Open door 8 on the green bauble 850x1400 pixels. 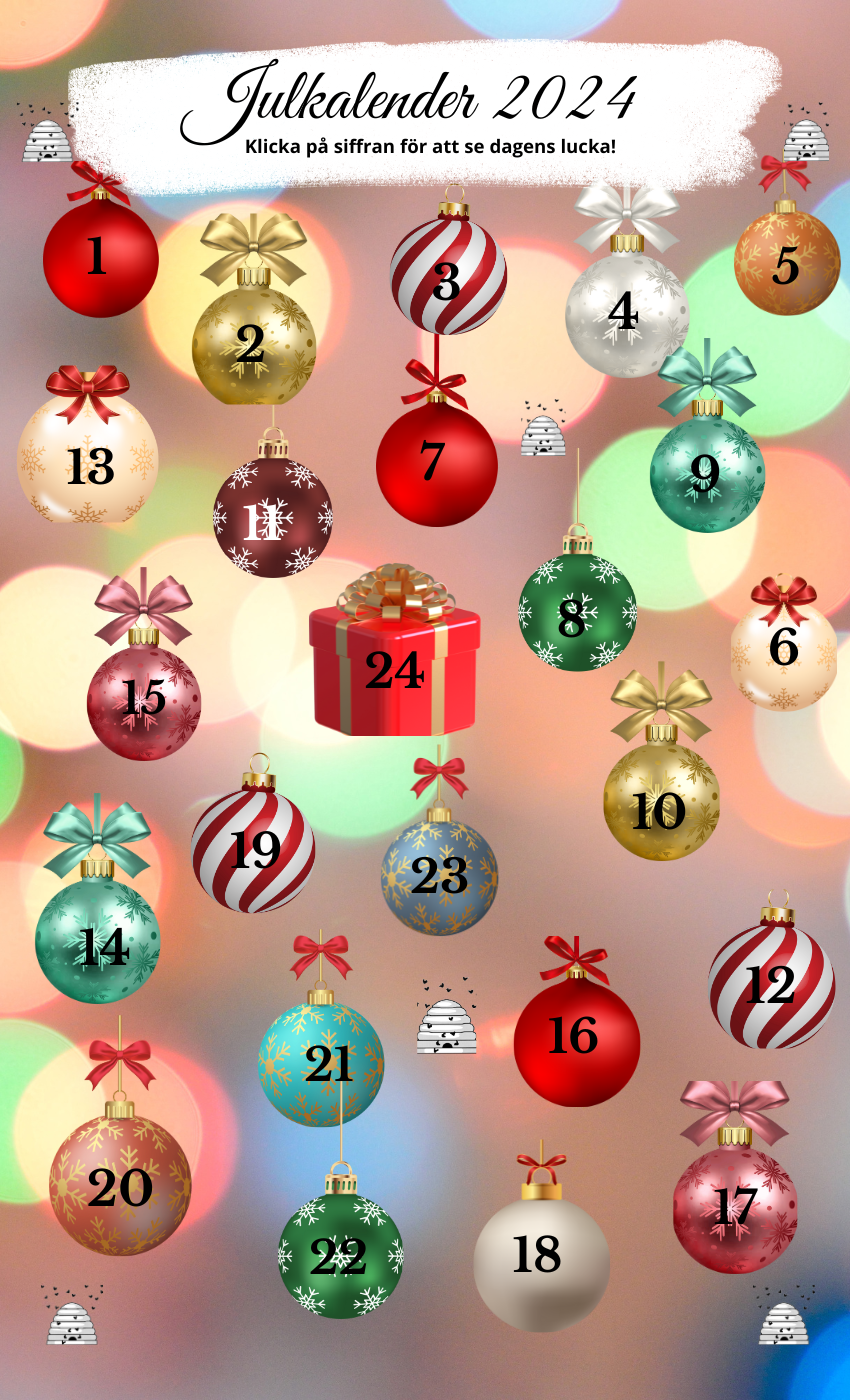pyautogui.click(x=573, y=620)
